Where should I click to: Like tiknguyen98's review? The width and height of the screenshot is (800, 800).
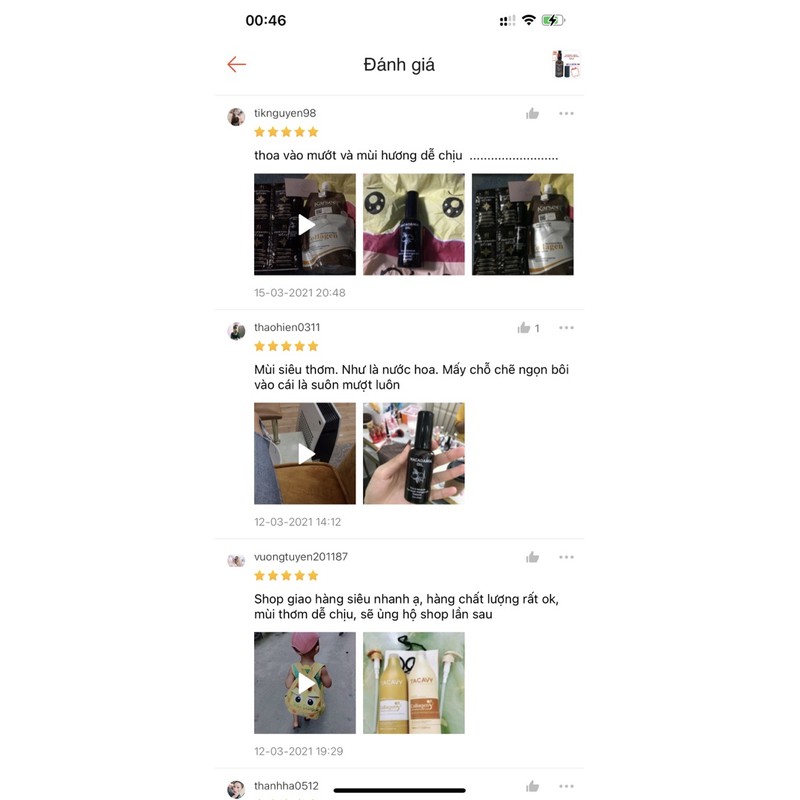click(532, 114)
